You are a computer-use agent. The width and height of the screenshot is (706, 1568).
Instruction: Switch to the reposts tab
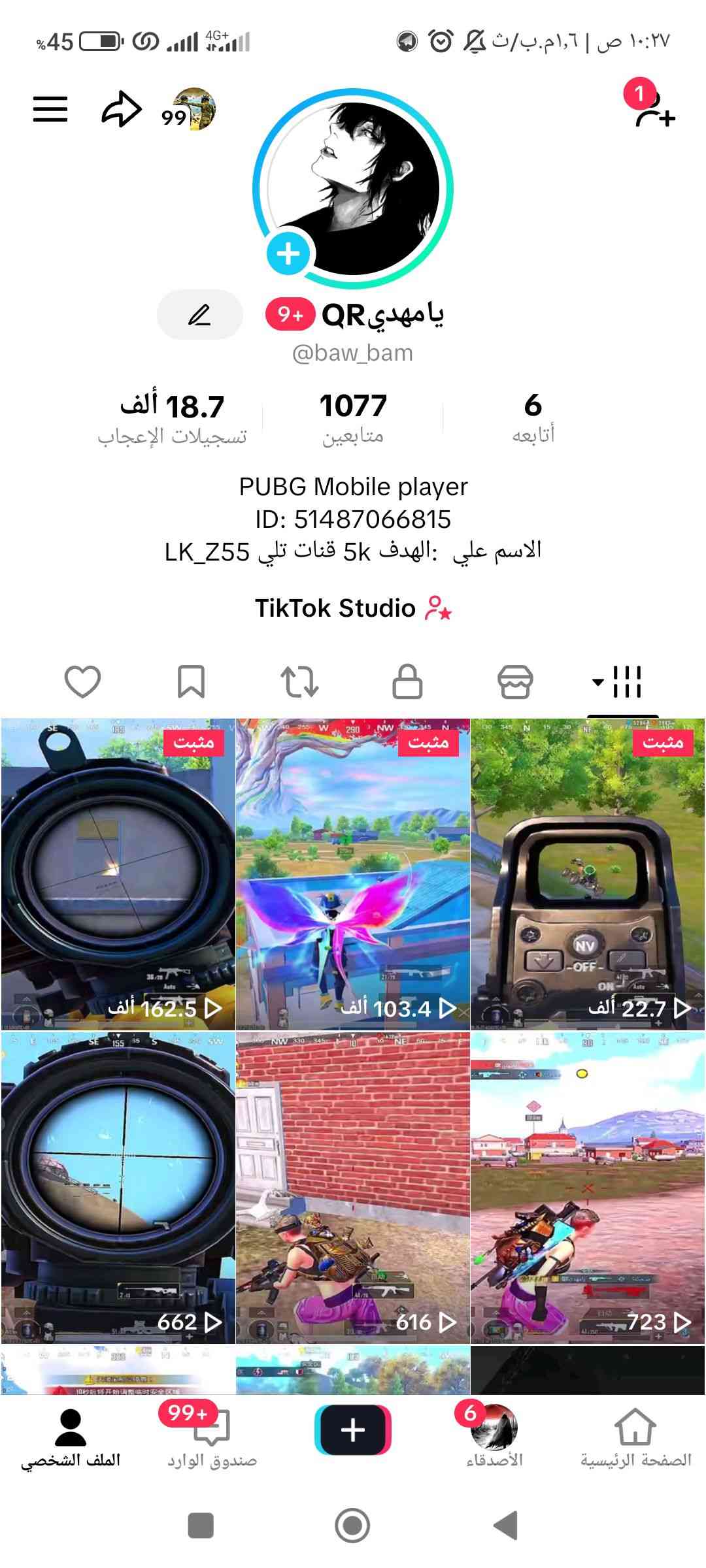tap(299, 682)
